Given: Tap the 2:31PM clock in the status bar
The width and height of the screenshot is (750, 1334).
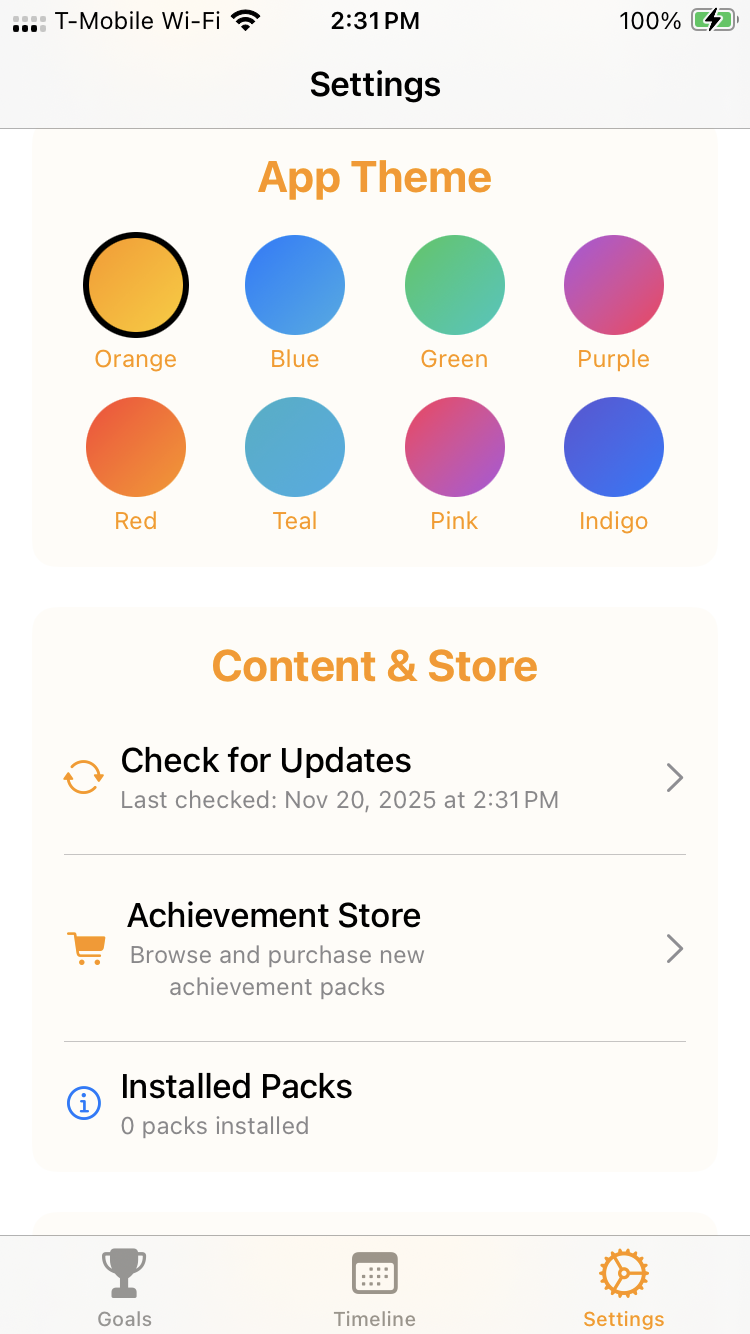Looking at the screenshot, I should click(375, 20).
